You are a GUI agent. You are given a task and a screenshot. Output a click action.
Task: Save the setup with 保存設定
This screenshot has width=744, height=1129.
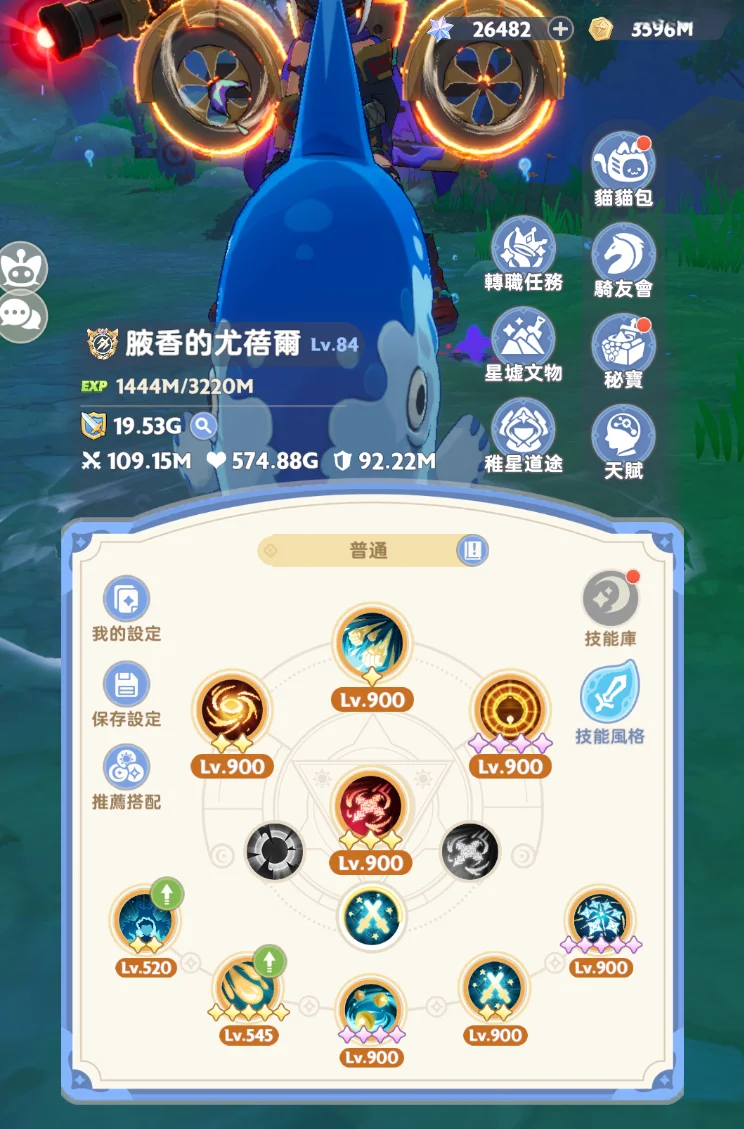click(x=126, y=686)
